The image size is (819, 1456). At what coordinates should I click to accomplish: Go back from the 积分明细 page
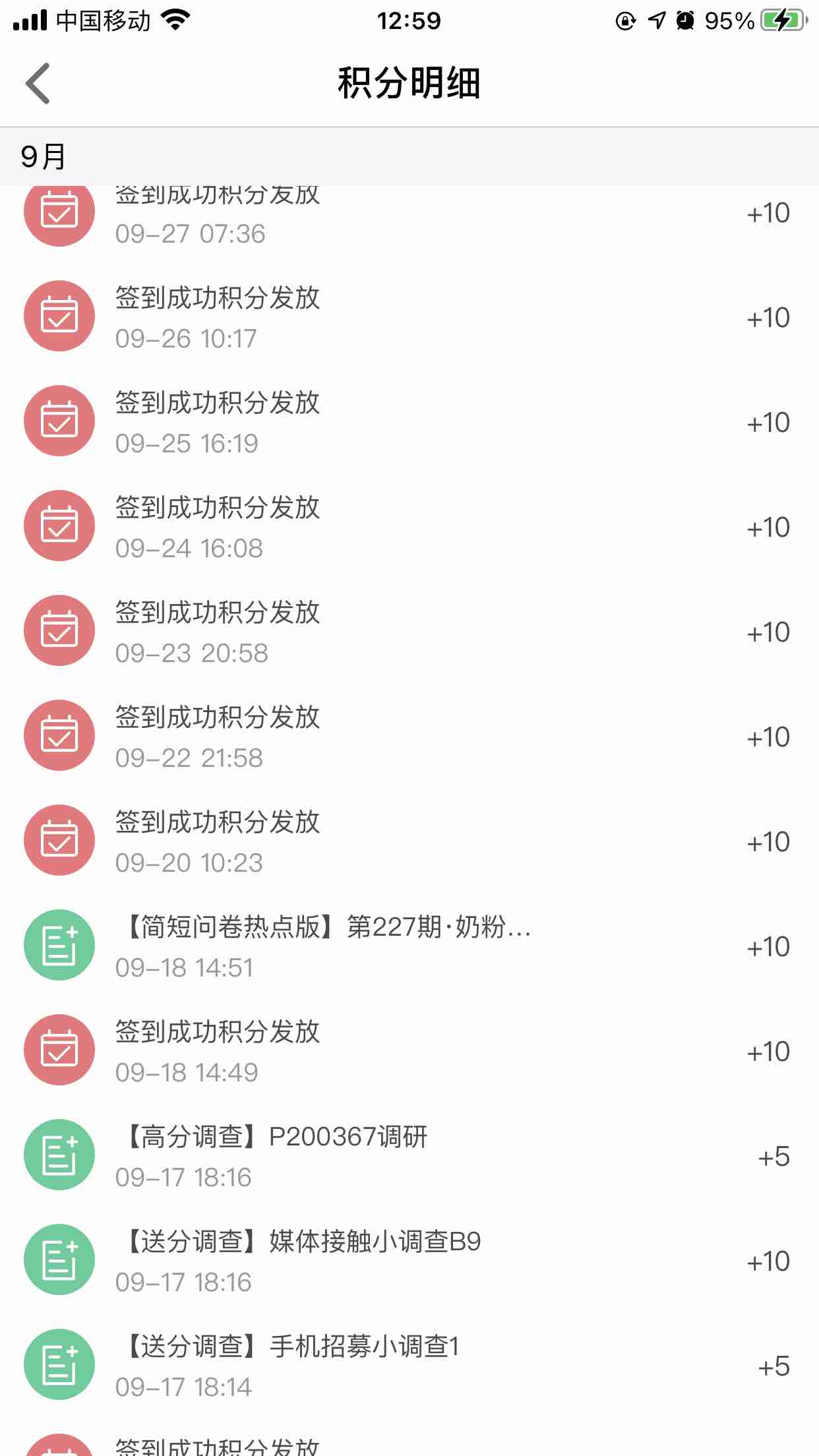point(38,84)
